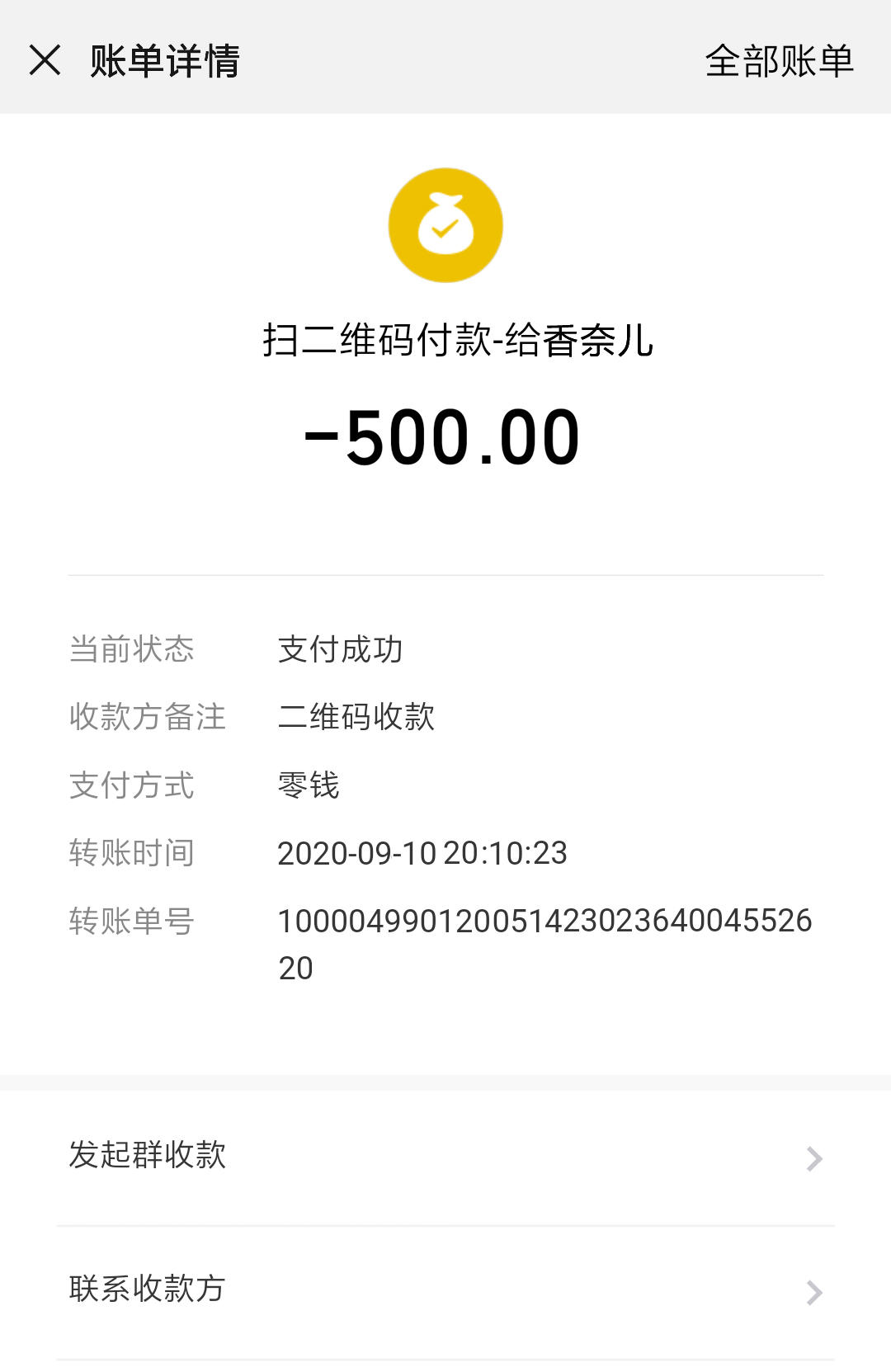Tap the yellow money bag payment icon
The width and height of the screenshot is (891, 1372).
[x=445, y=224]
